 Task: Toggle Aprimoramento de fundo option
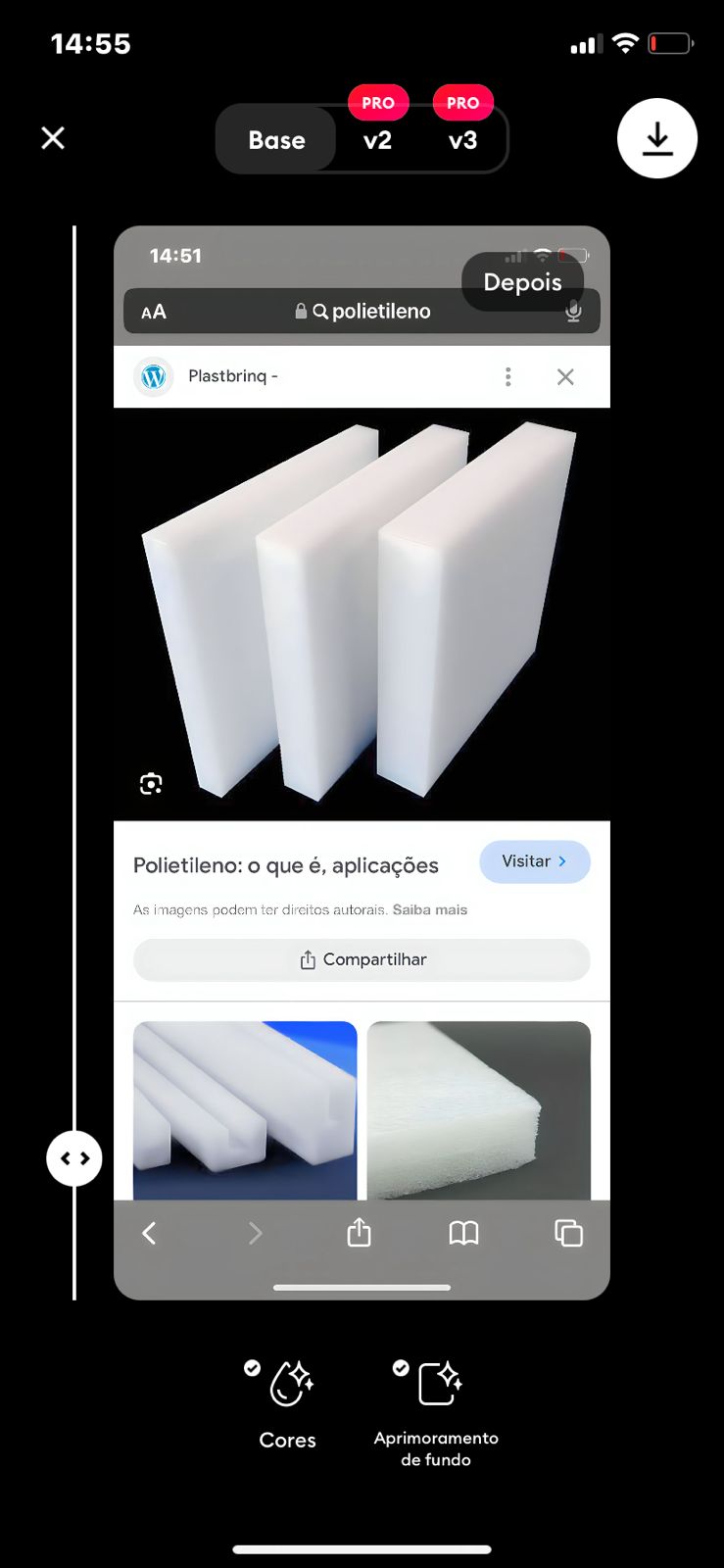coord(436,1411)
